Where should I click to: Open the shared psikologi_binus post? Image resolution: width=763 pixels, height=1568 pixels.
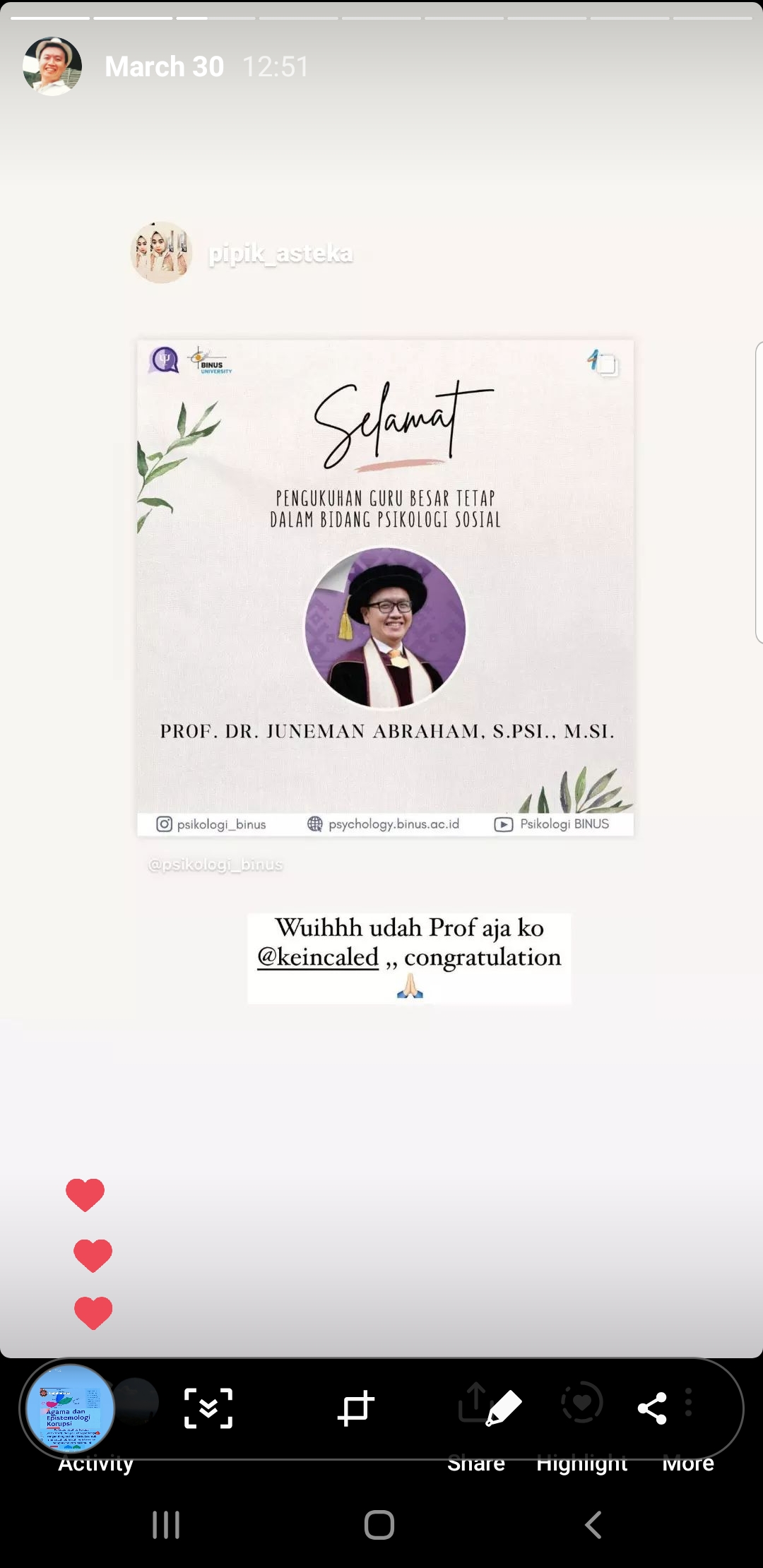click(x=385, y=588)
